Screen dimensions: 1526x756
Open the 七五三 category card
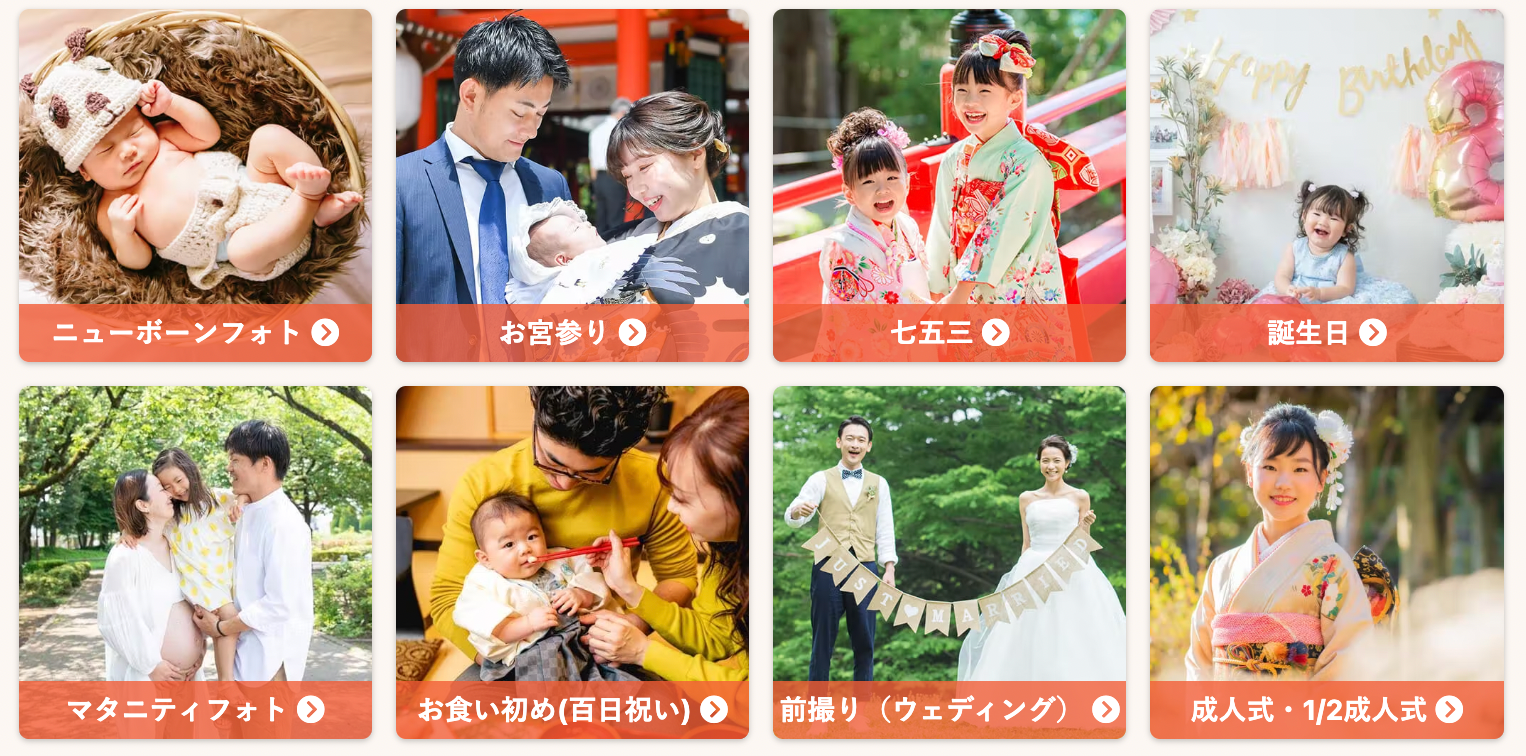click(949, 185)
